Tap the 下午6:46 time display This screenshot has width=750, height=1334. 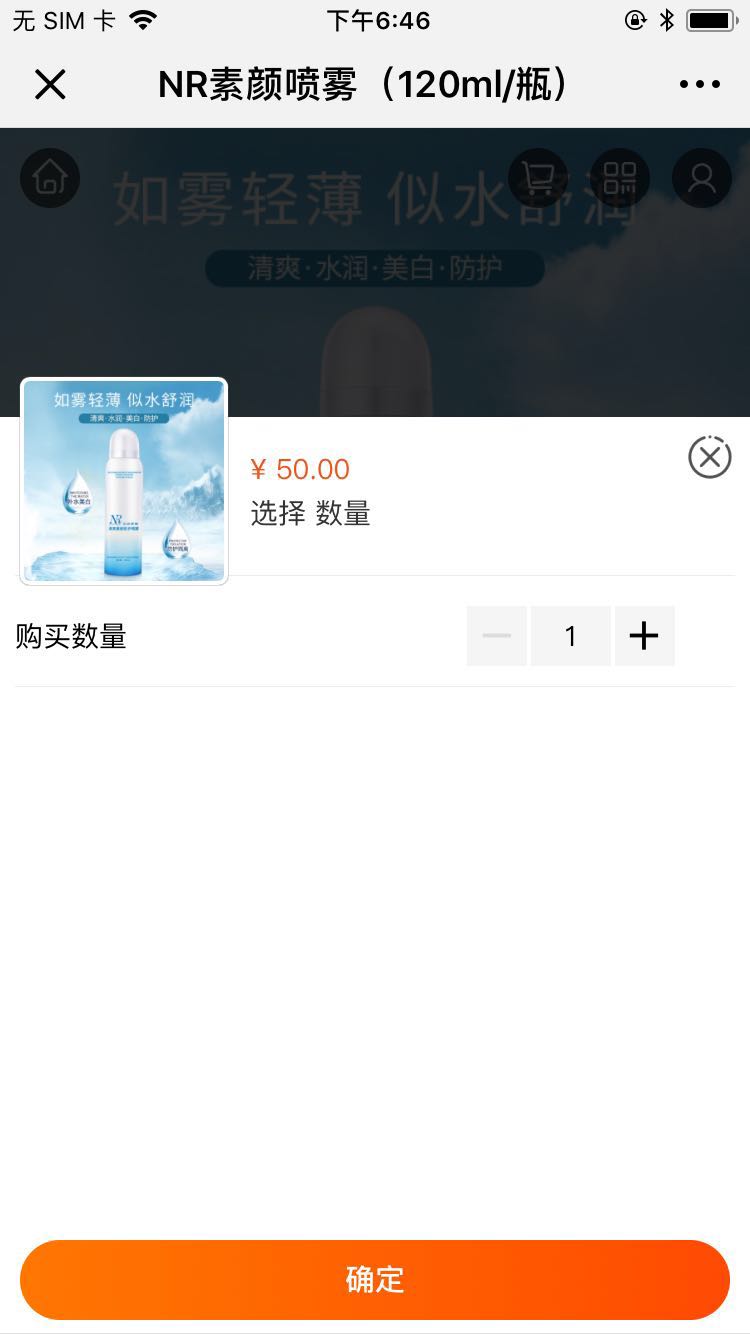point(378,19)
